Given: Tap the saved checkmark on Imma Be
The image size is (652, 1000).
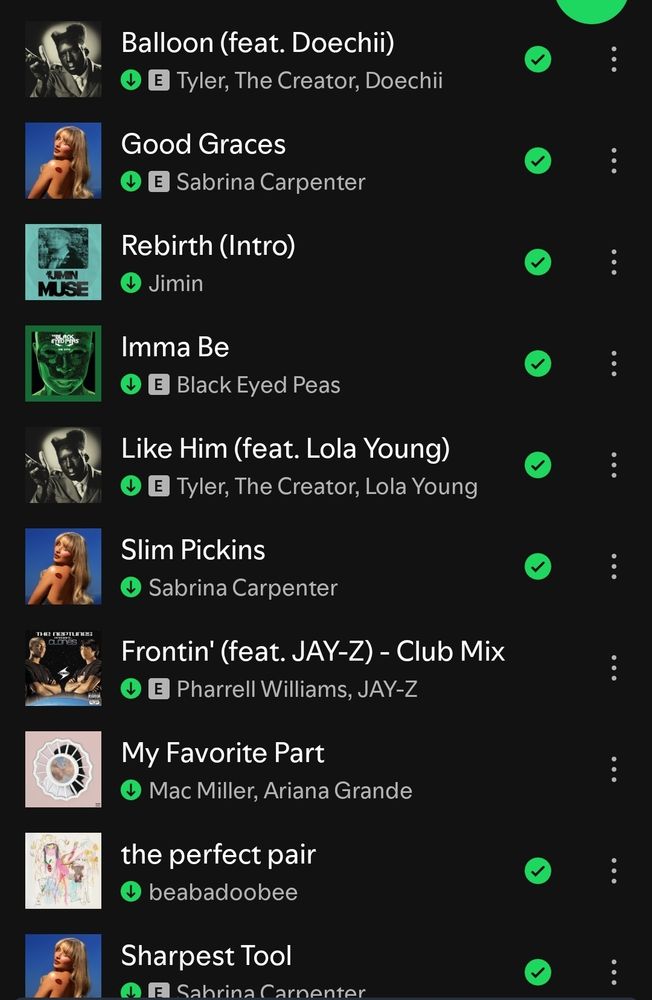Looking at the screenshot, I should tap(538, 364).
